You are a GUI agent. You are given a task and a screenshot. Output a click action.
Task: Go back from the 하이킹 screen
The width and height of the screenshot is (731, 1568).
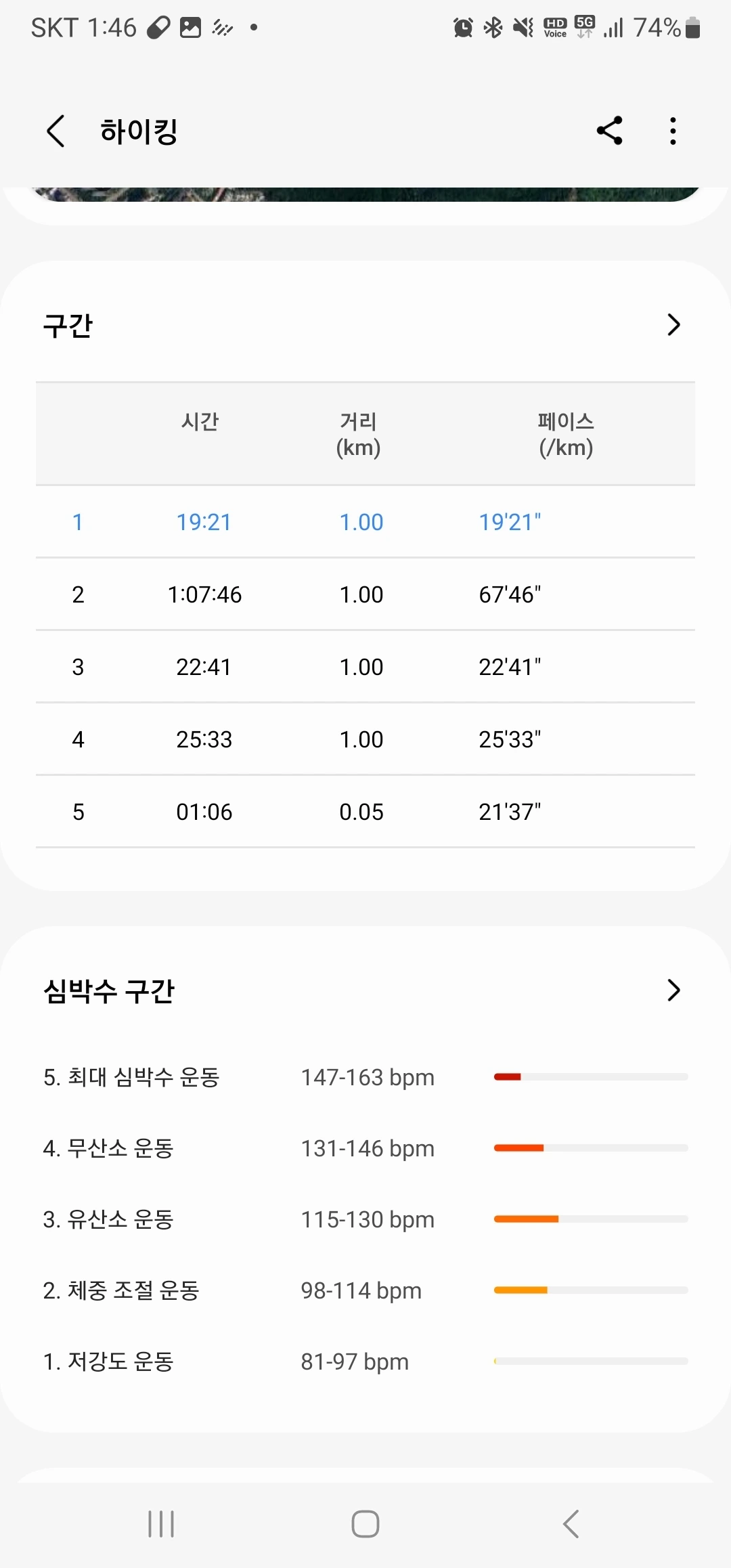[56, 131]
